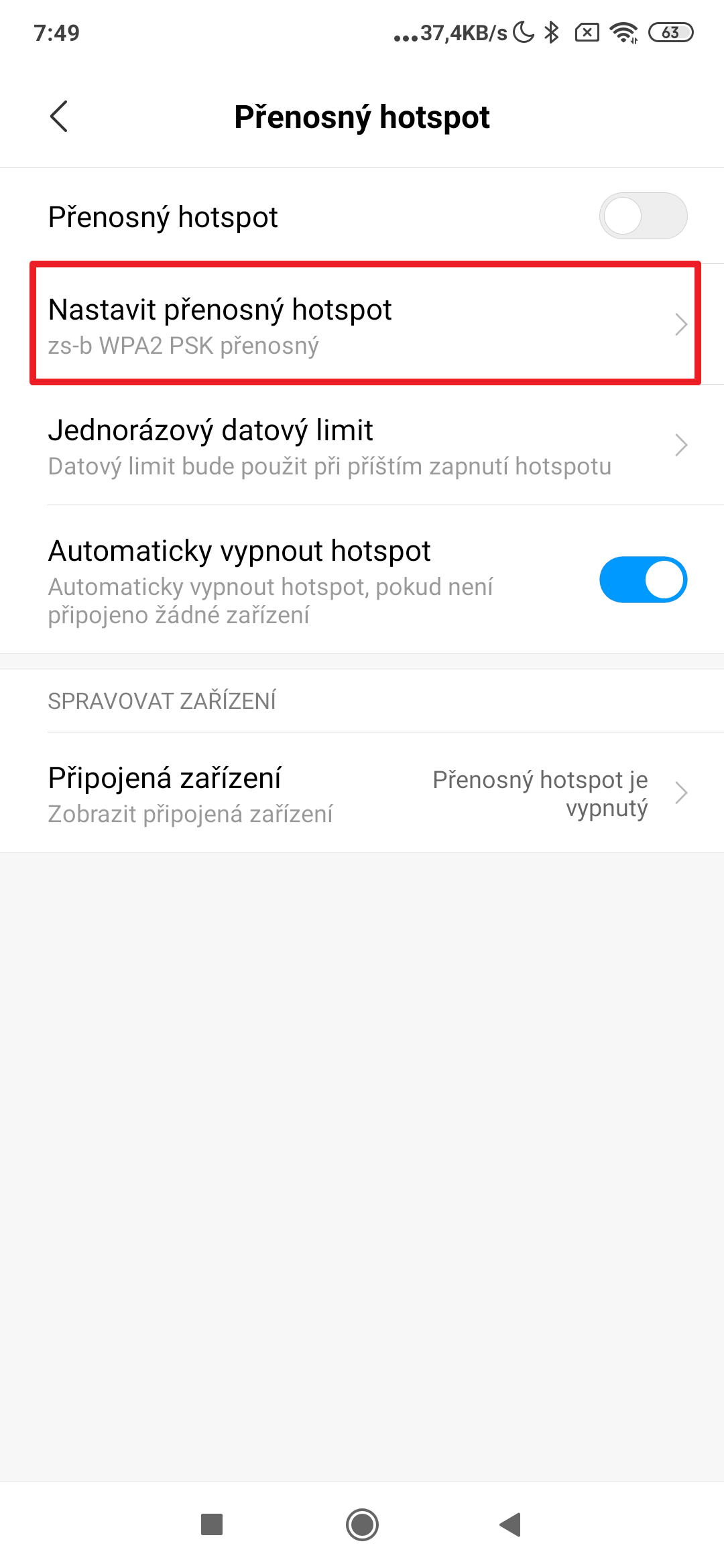Go back from Přenosný hotspot screen
Viewport: 724px width, 1568px height.
(59, 117)
